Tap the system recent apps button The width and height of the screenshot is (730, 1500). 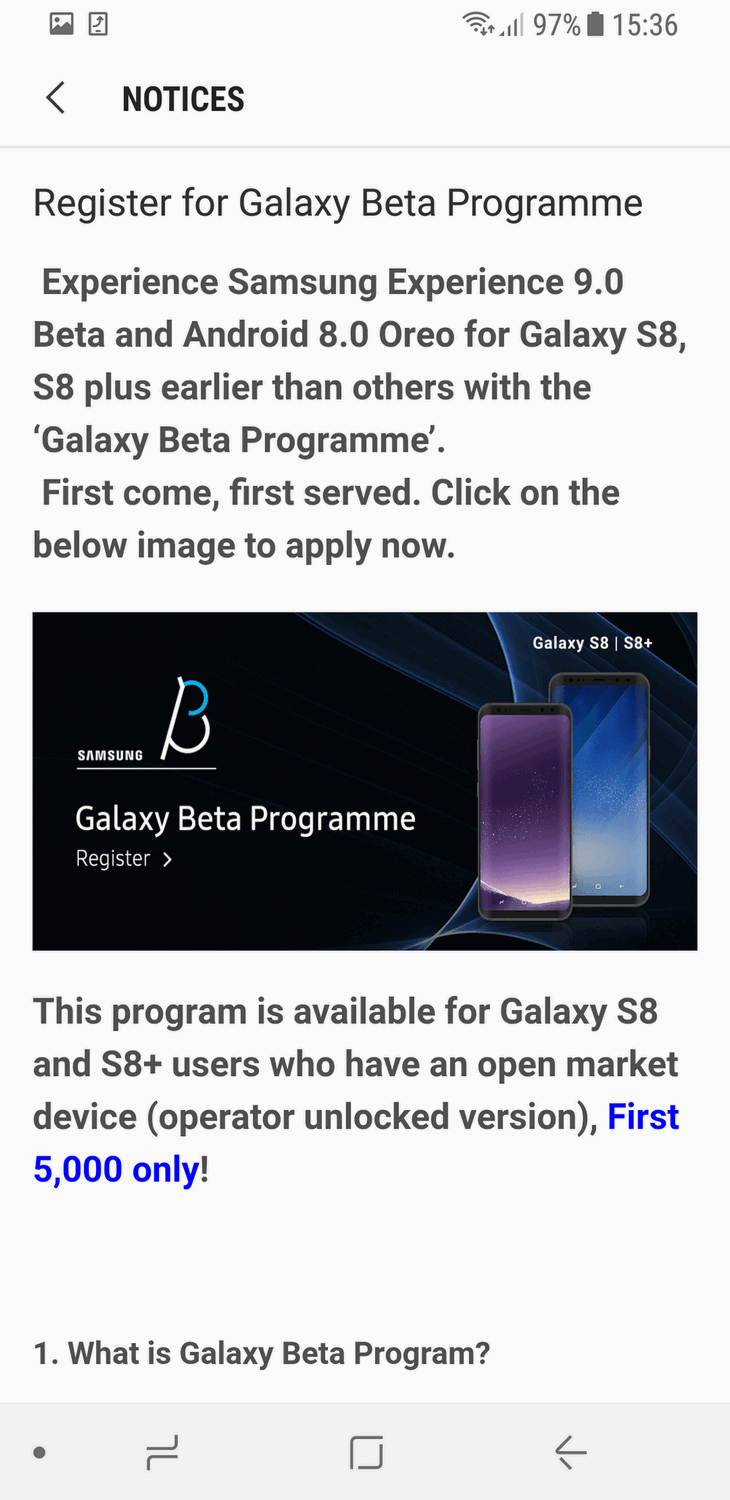point(161,1452)
